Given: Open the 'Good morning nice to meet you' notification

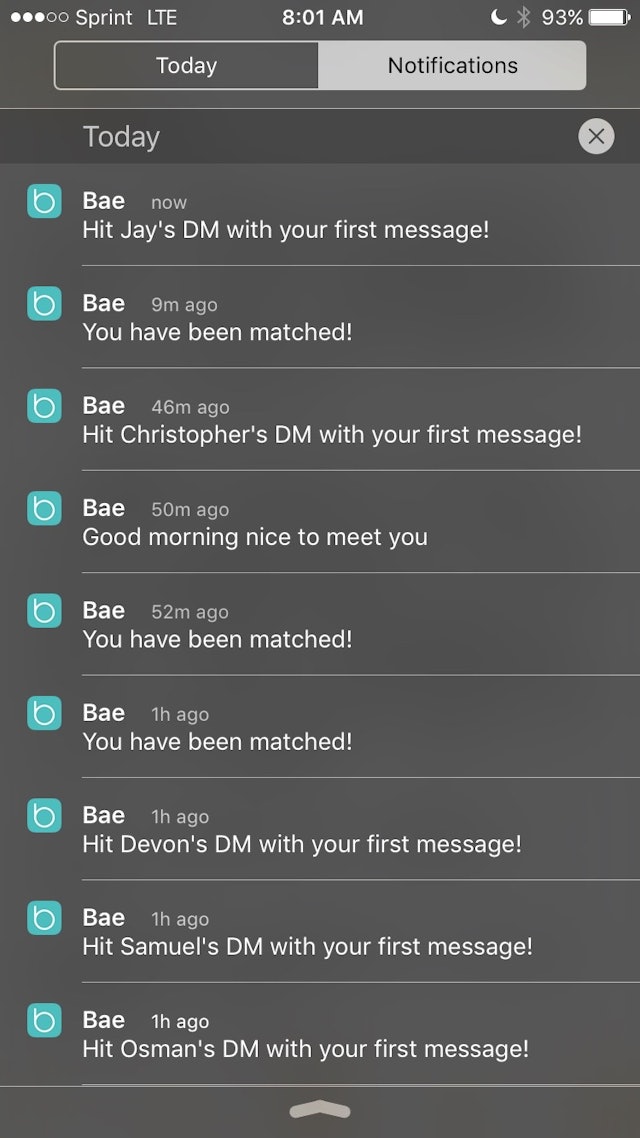Looking at the screenshot, I should (320, 522).
